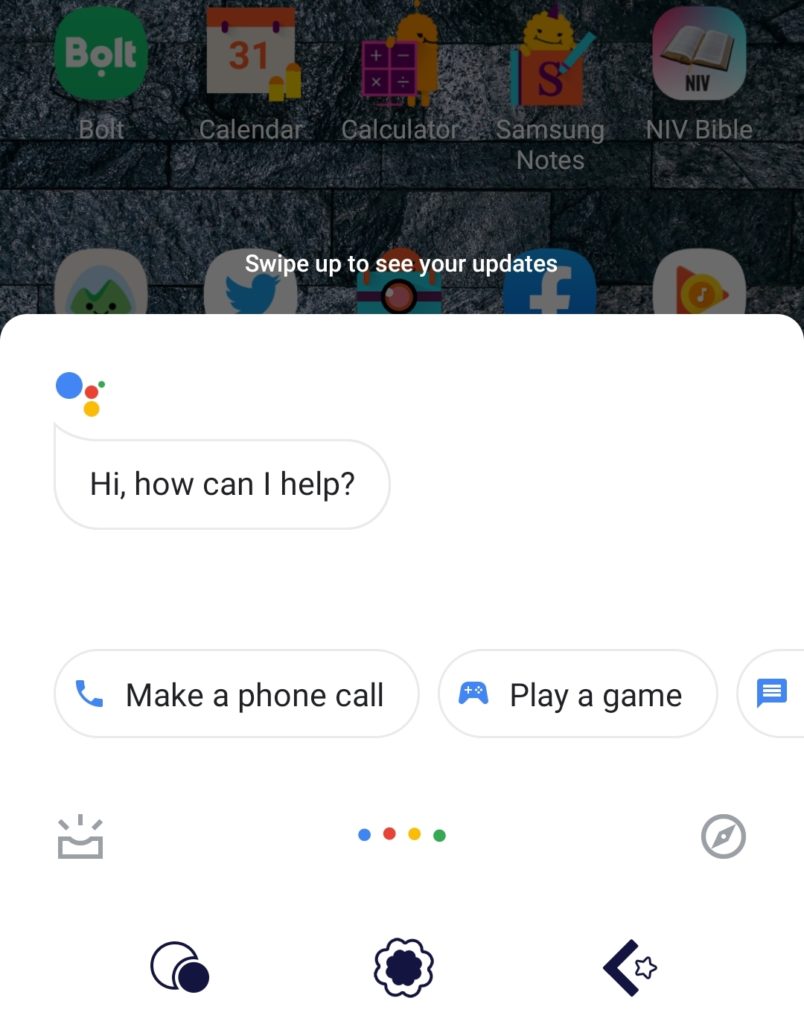The height and width of the screenshot is (1024, 804).
Task: Go back using the navigation bar arrow
Action: [629, 967]
